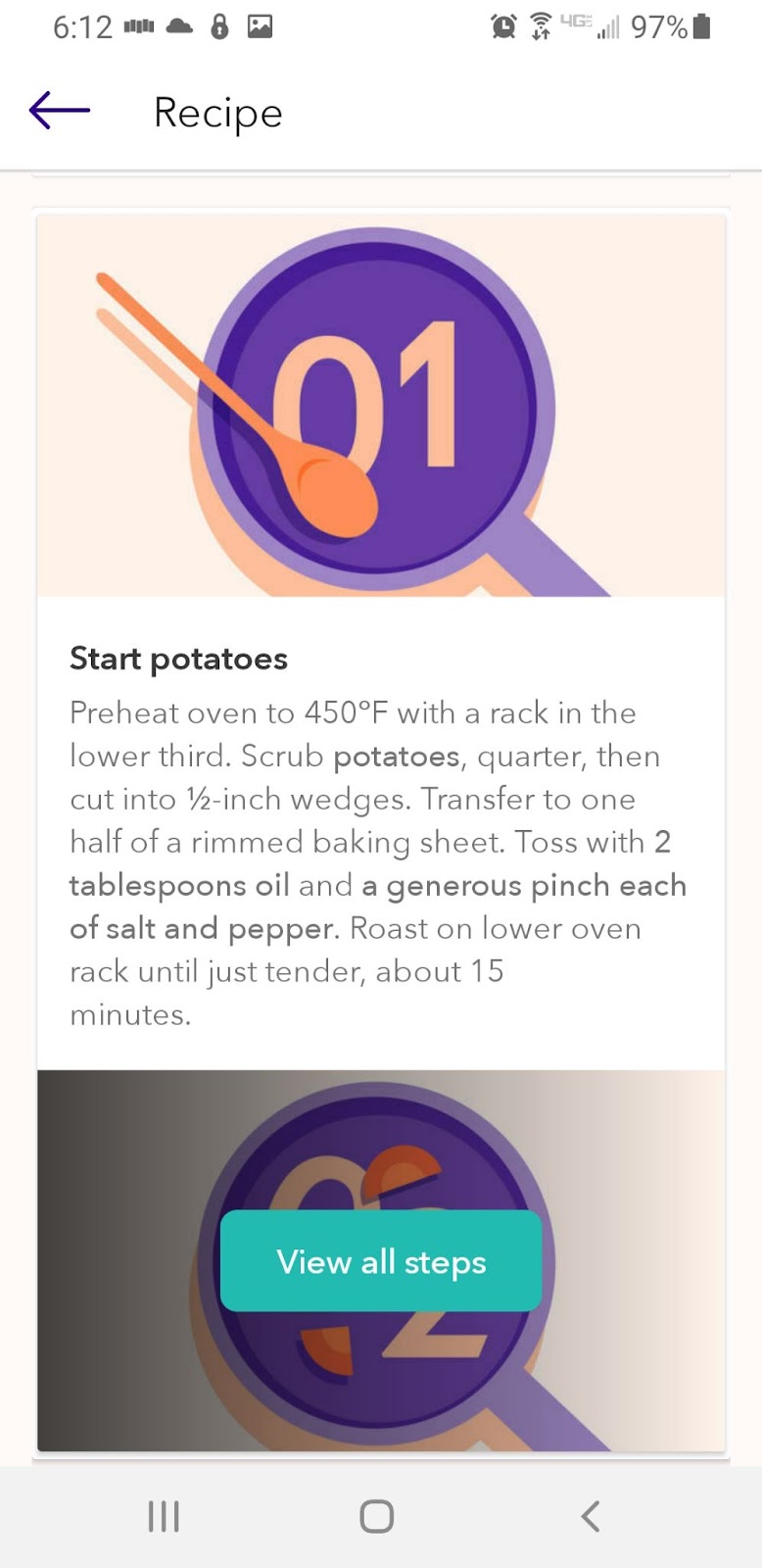
Task: Tap the system back button
Action: 590,1516
